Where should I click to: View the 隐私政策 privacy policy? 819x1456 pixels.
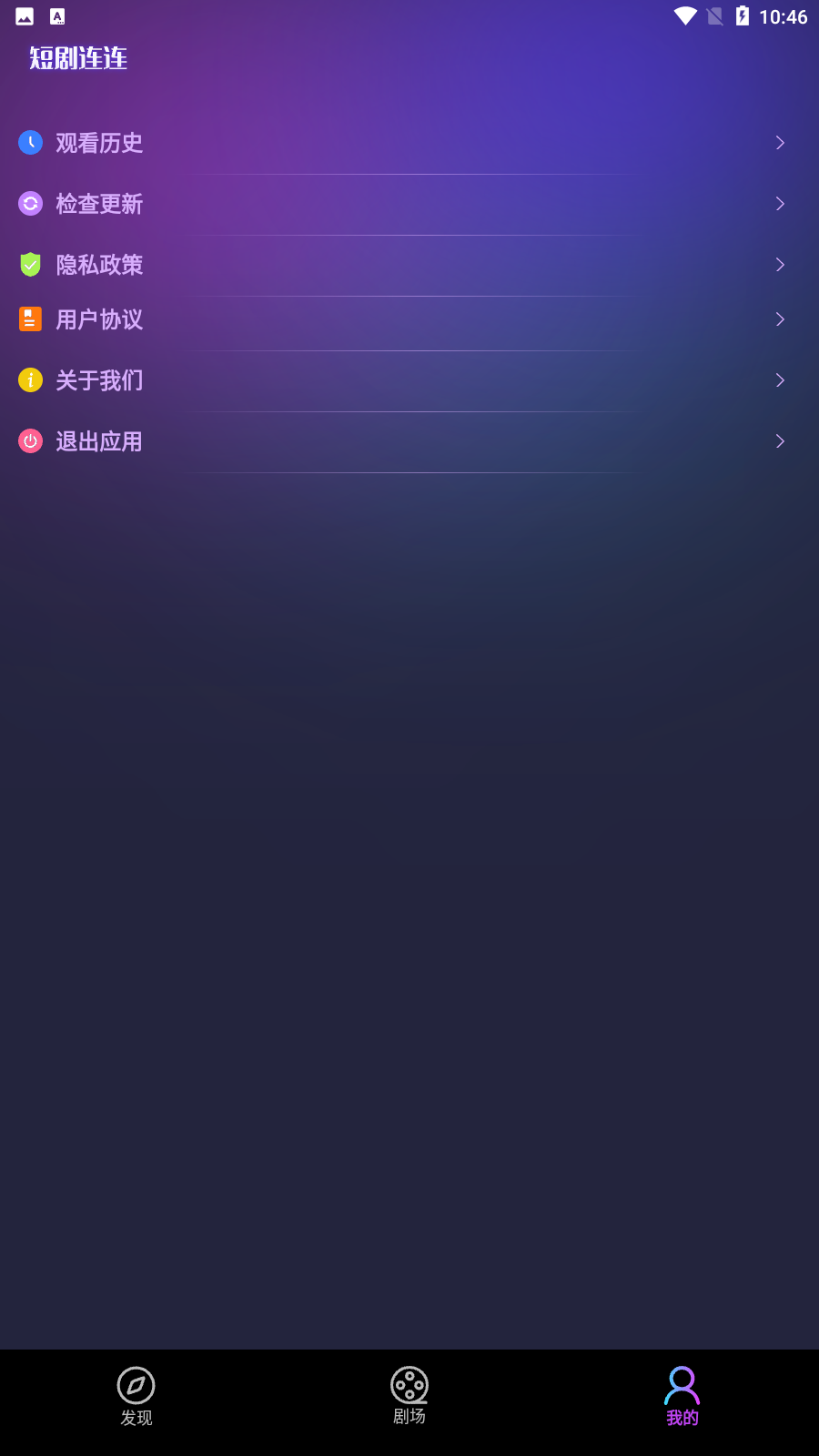[x=100, y=265]
